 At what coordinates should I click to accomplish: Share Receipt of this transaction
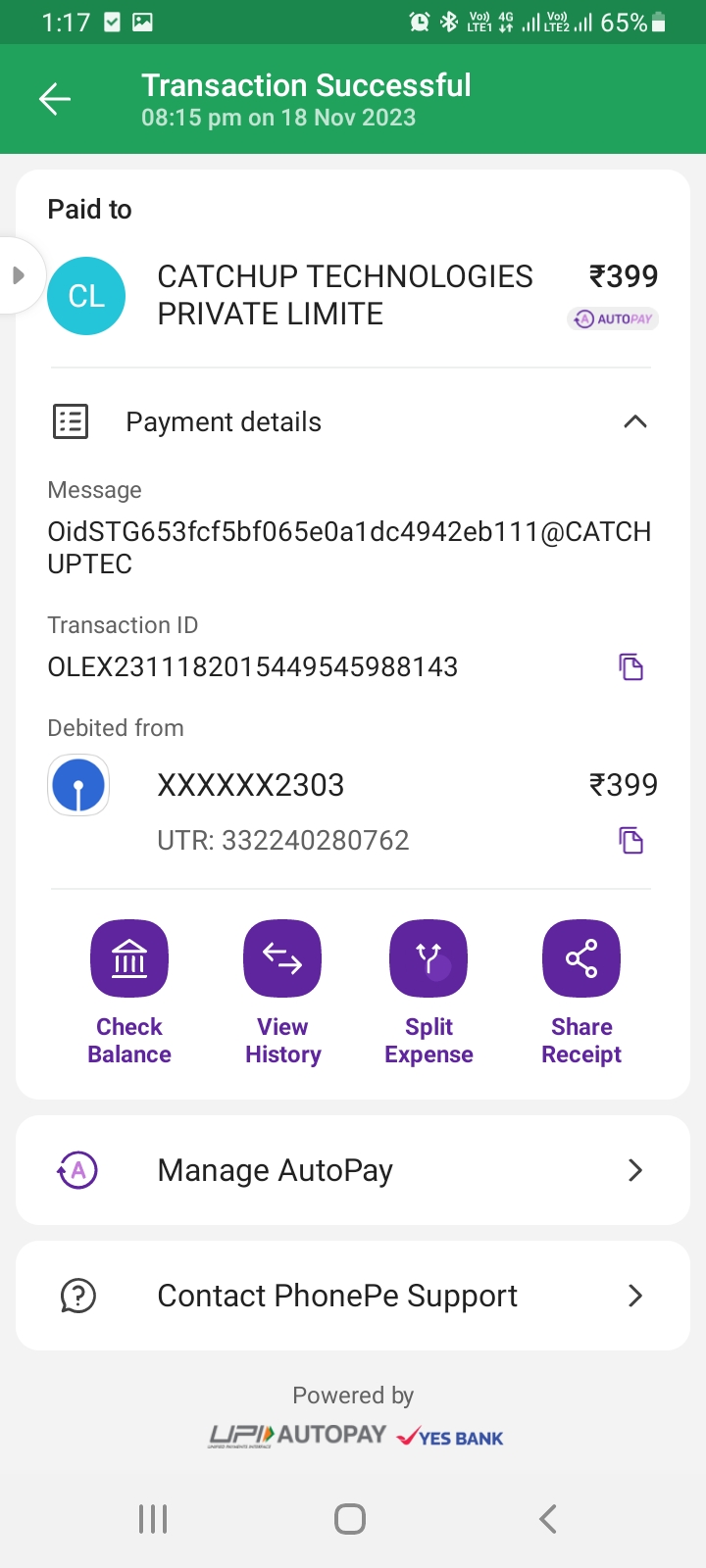pos(581,992)
